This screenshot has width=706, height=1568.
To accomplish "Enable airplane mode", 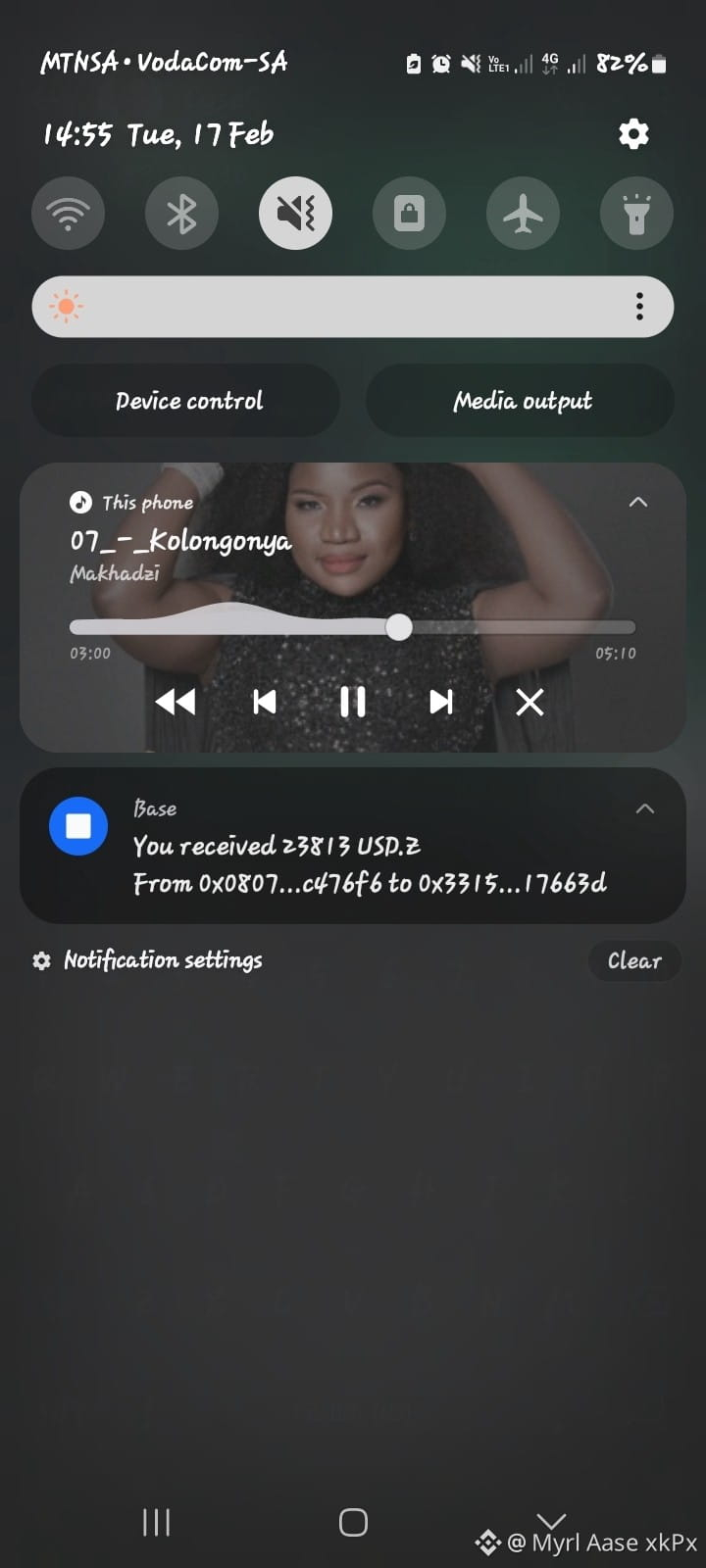I will tap(523, 213).
